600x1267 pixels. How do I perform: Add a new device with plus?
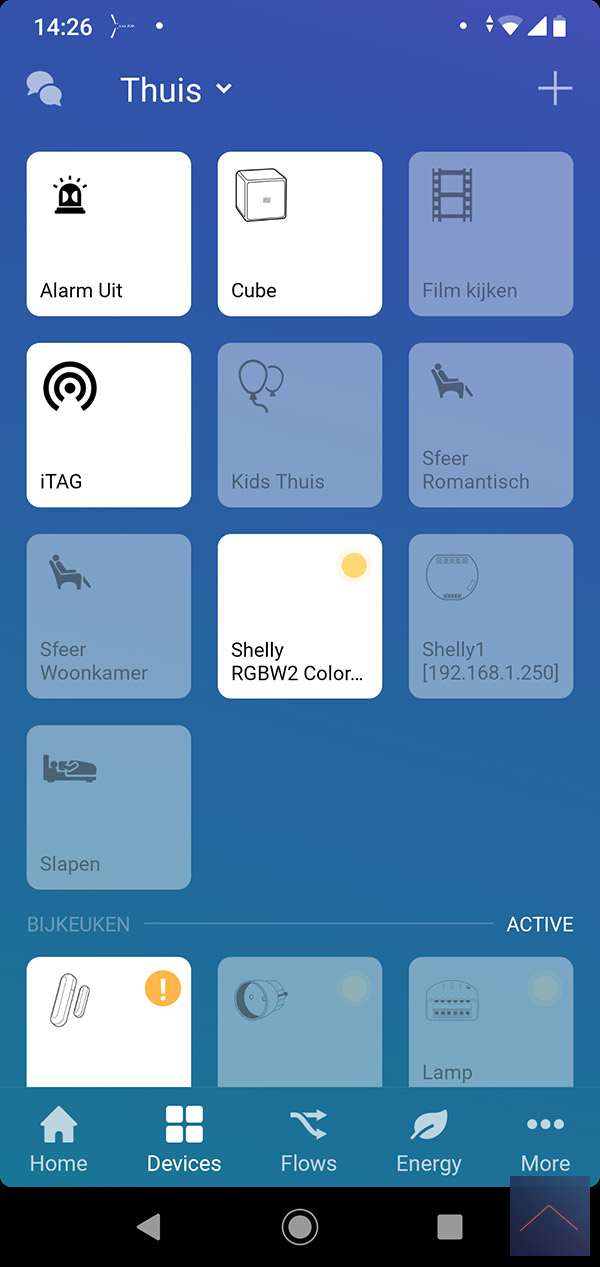pyautogui.click(x=555, y=90)
